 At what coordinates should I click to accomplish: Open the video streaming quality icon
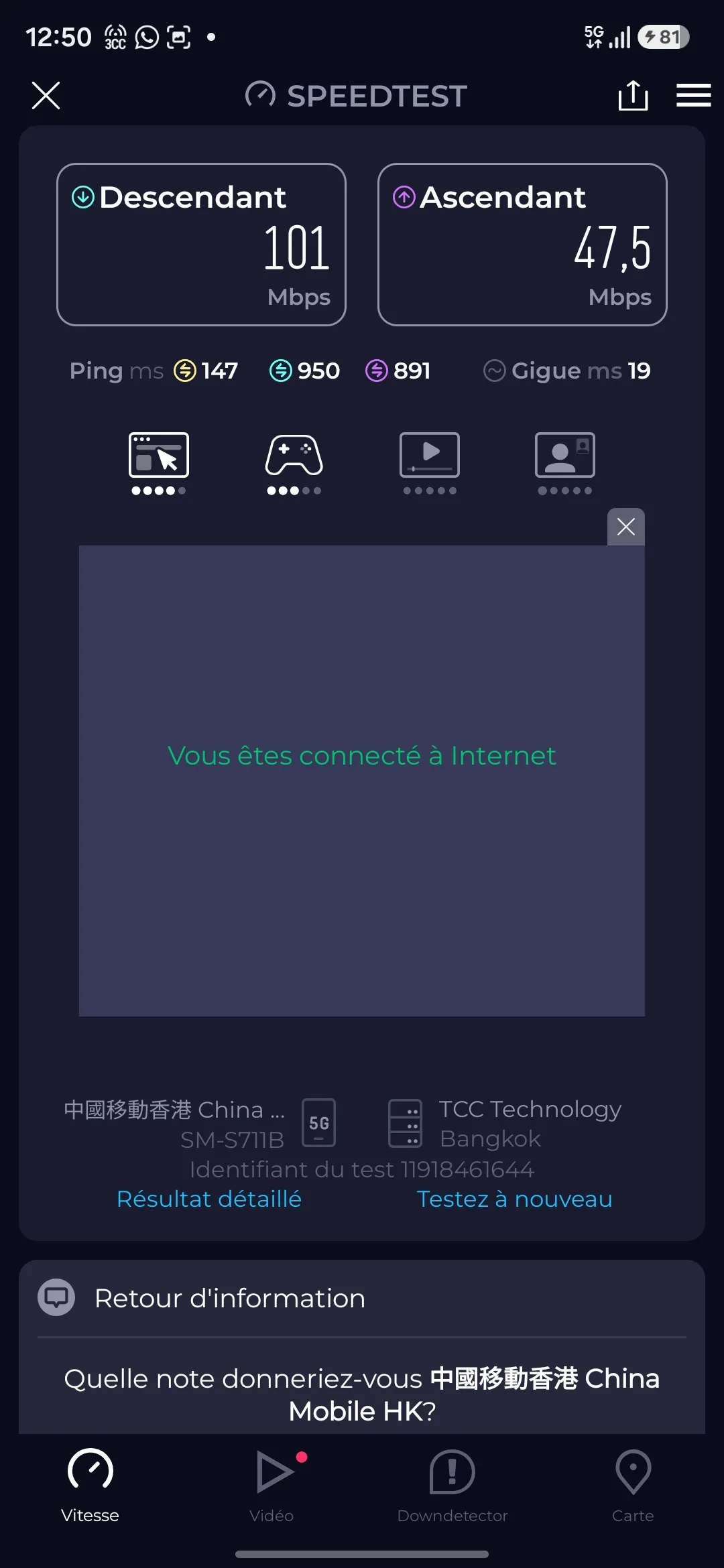[430, 462]
